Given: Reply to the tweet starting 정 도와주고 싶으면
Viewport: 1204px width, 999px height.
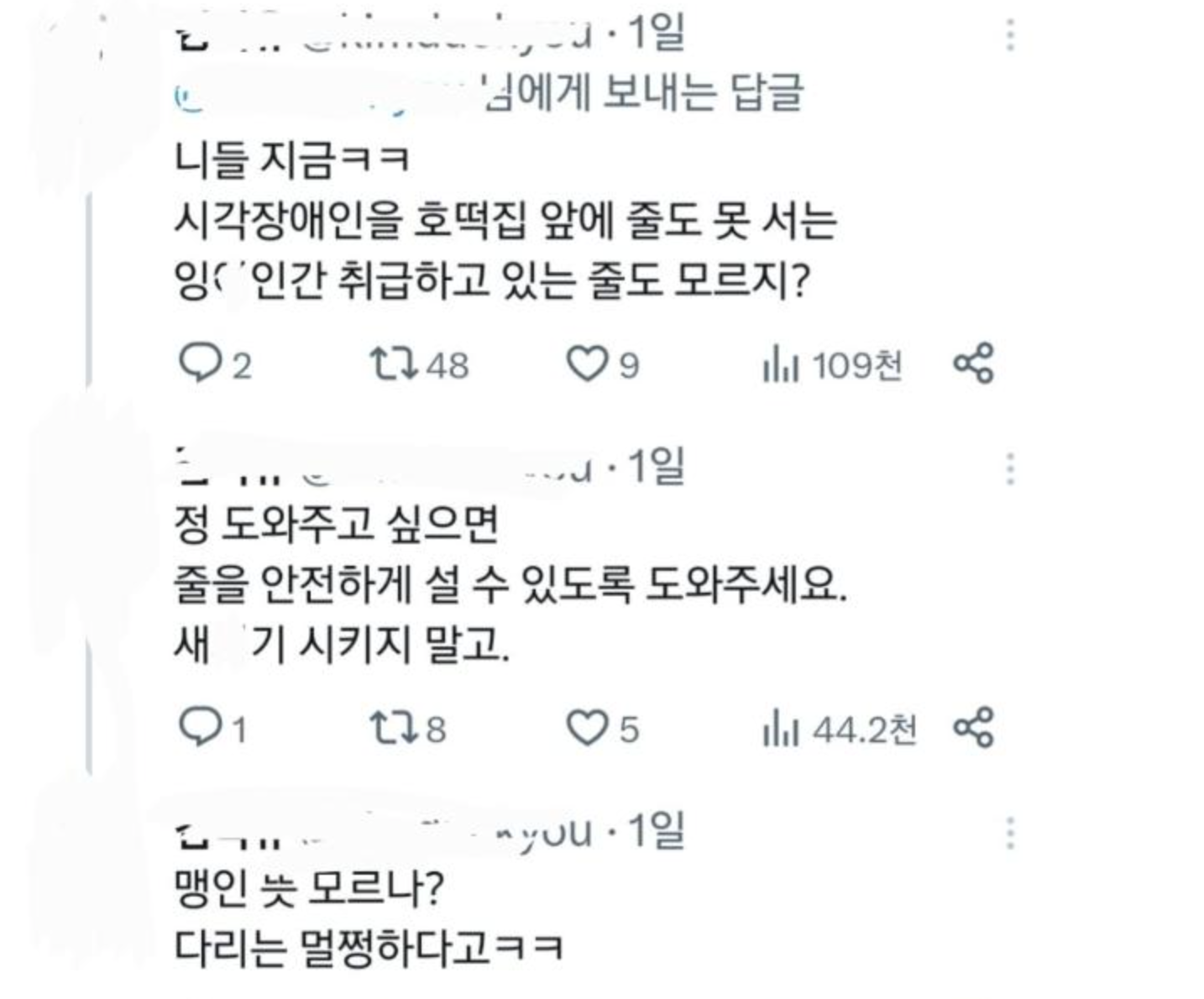Looking at the screenshot, I should pos(199,728).
